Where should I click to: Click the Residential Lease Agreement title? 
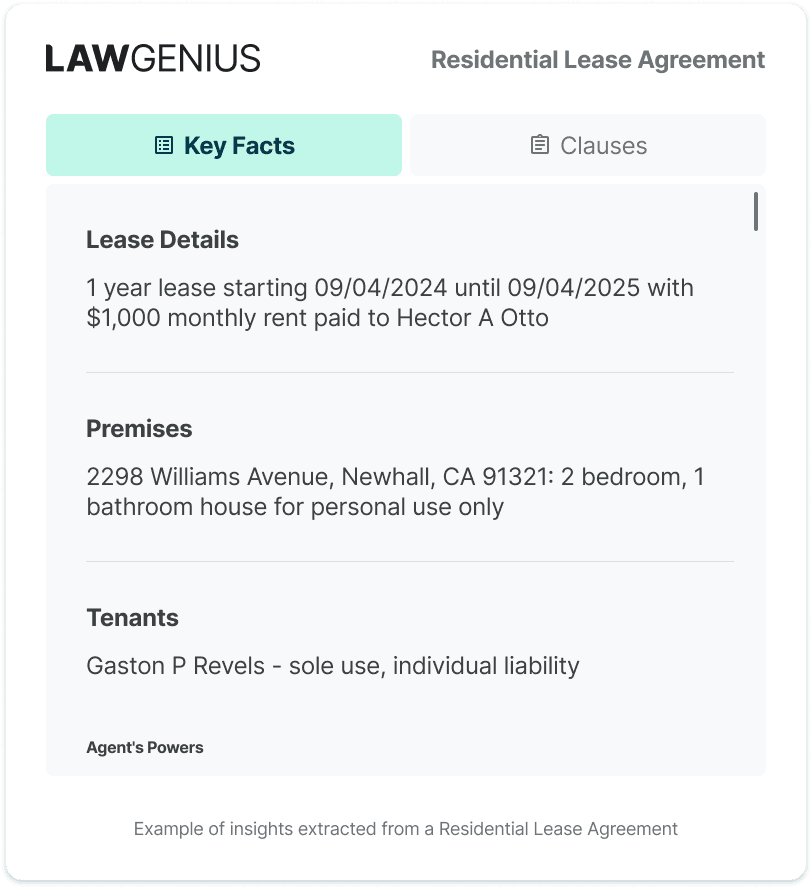596,60
